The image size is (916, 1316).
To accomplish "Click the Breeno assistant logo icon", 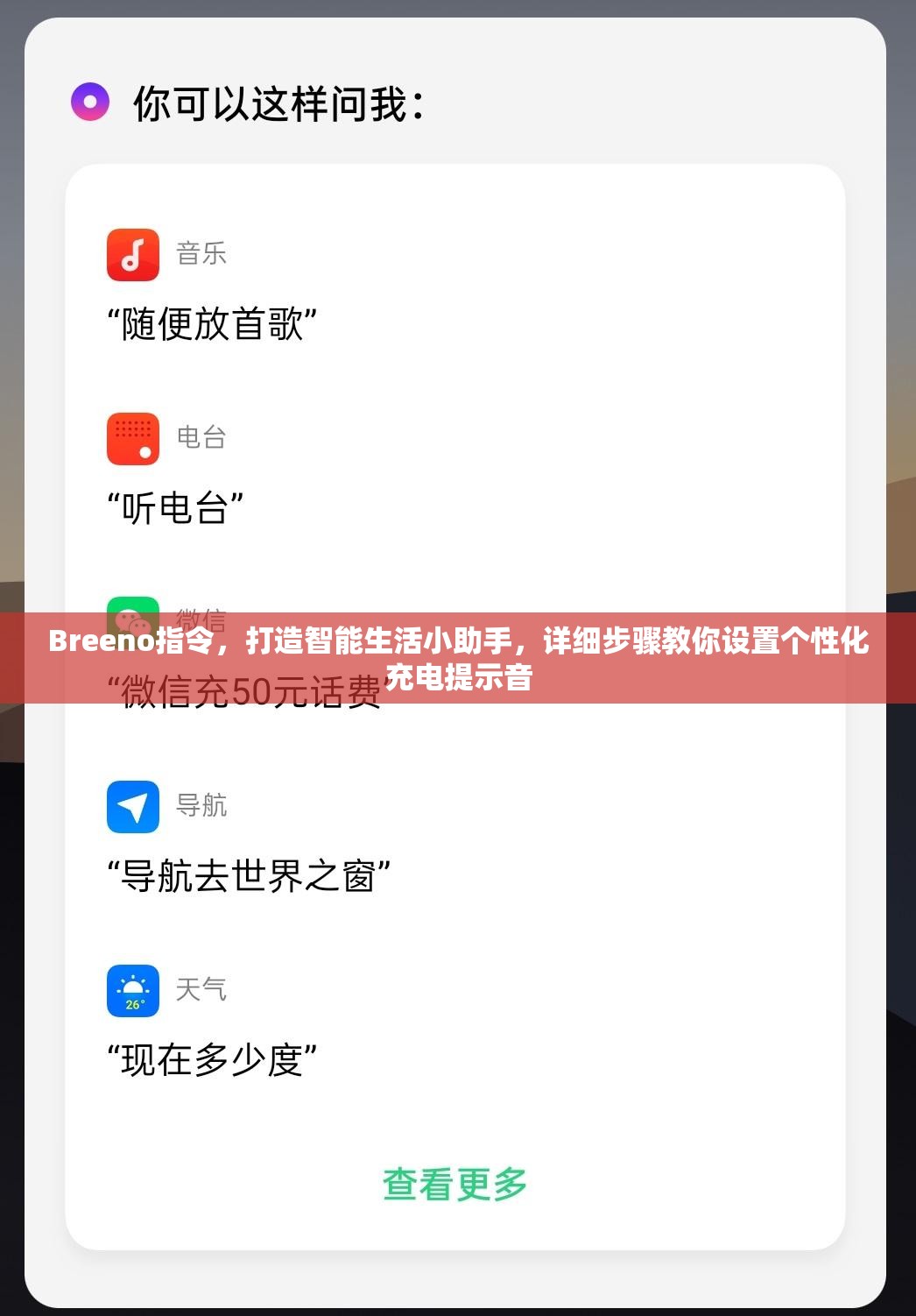I will (x=90, y=102).
